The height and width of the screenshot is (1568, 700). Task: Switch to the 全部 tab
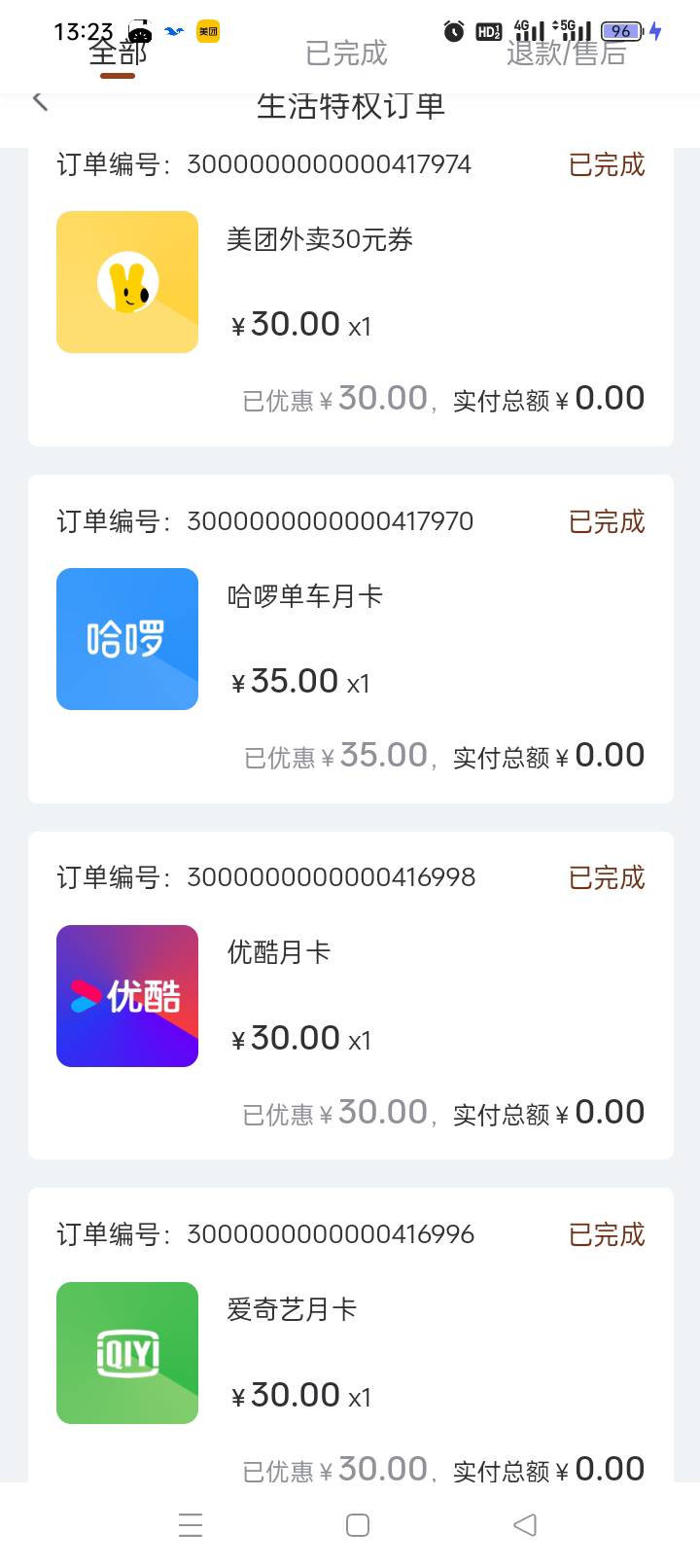coord(118,53)
